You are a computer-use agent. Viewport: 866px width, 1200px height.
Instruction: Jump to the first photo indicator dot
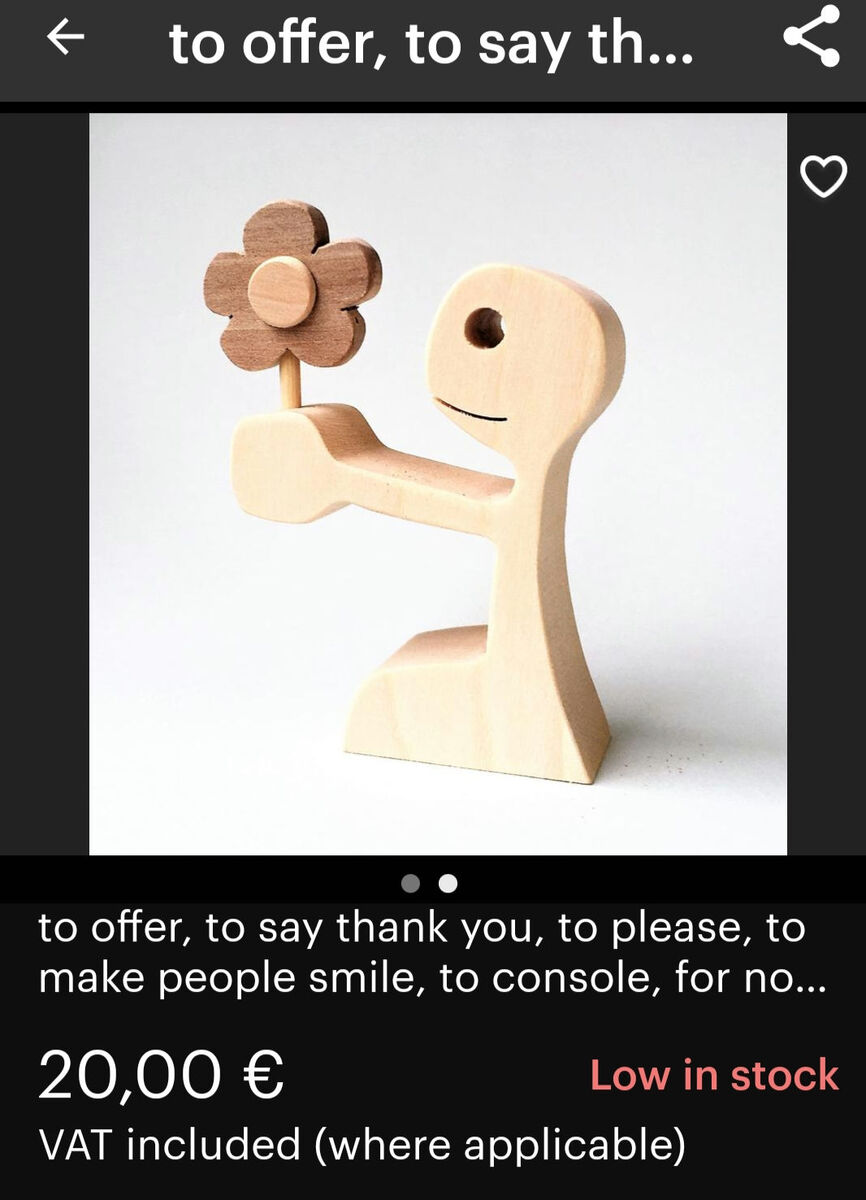coord(410,883)
